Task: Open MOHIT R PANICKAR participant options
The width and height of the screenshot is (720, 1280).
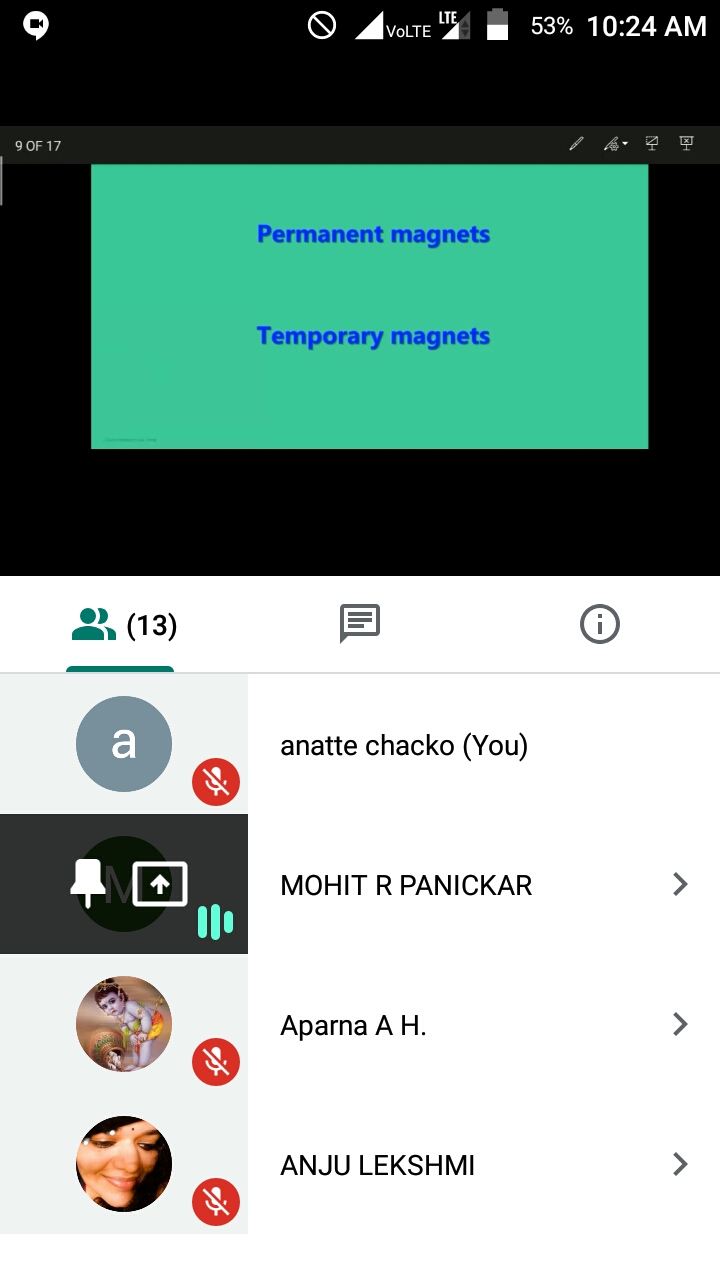Action: click(x=680, y=884)
